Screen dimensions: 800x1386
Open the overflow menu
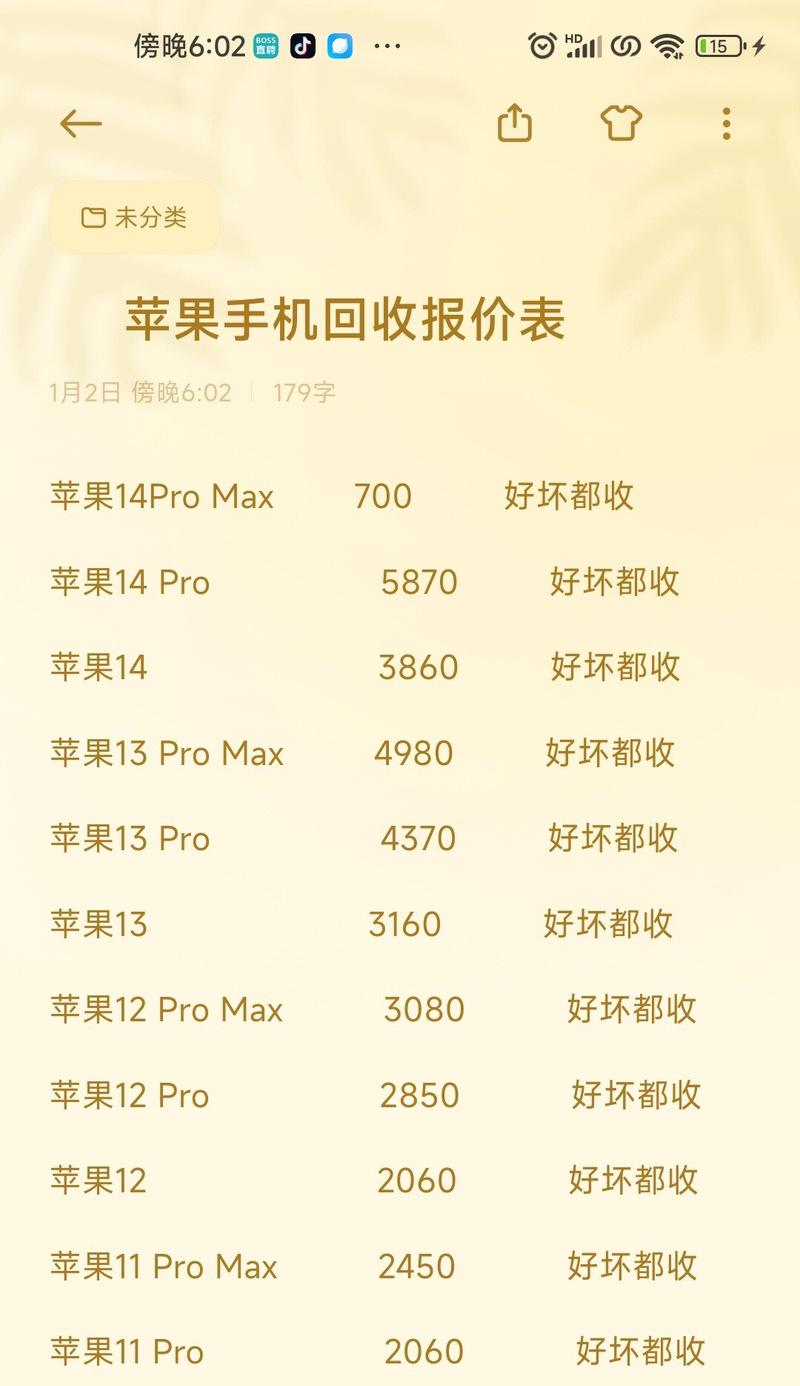(726, 124)
